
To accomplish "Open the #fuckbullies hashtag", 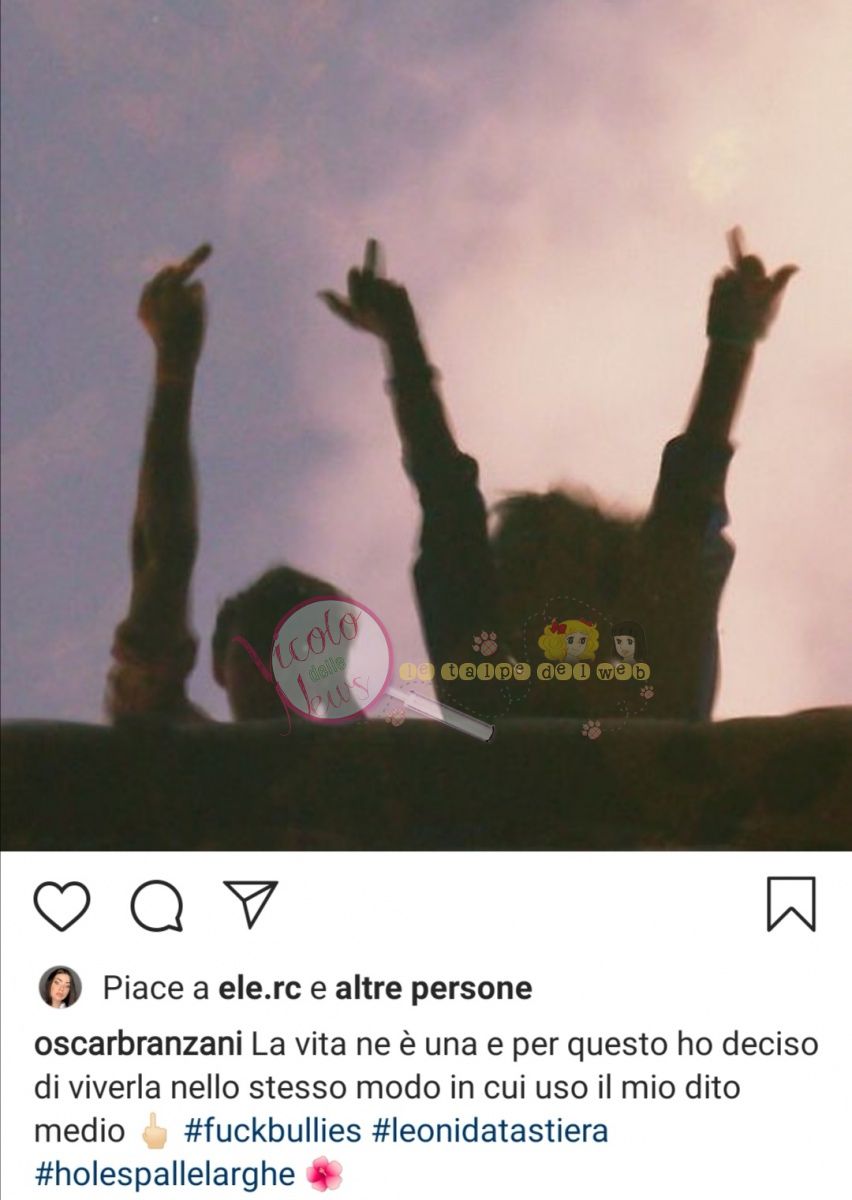I will pyautogui.click(x=273, y=1131).
